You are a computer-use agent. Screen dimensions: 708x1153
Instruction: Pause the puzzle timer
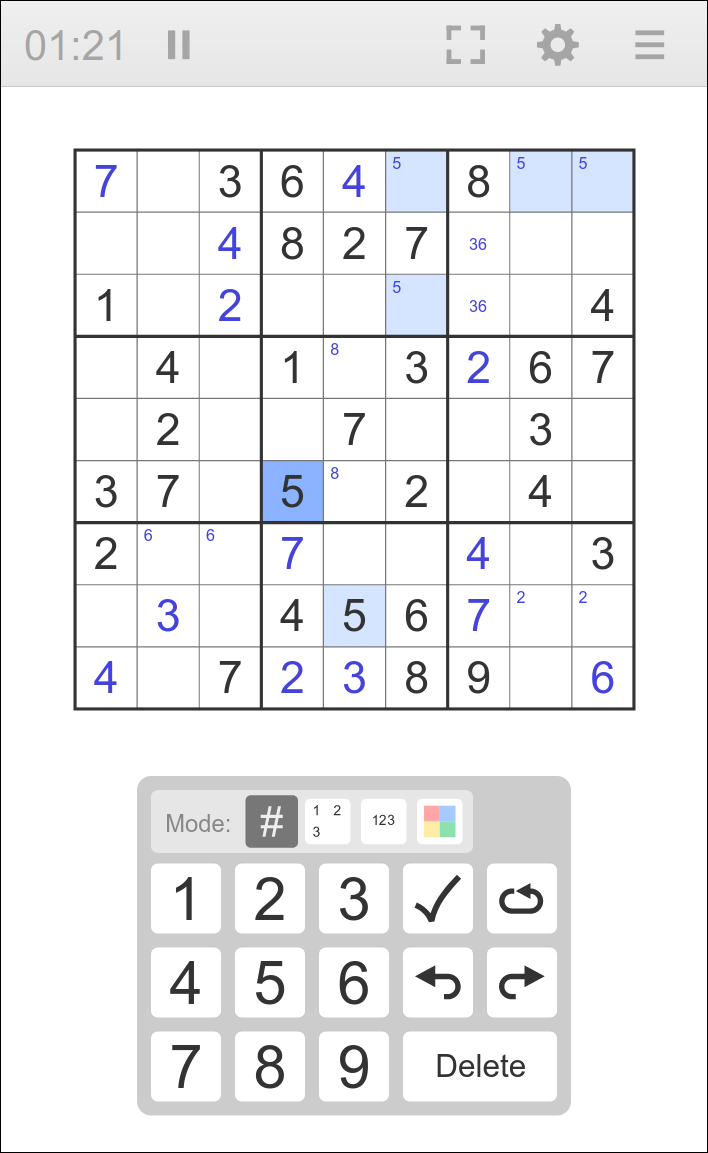[x=179, y=45]
